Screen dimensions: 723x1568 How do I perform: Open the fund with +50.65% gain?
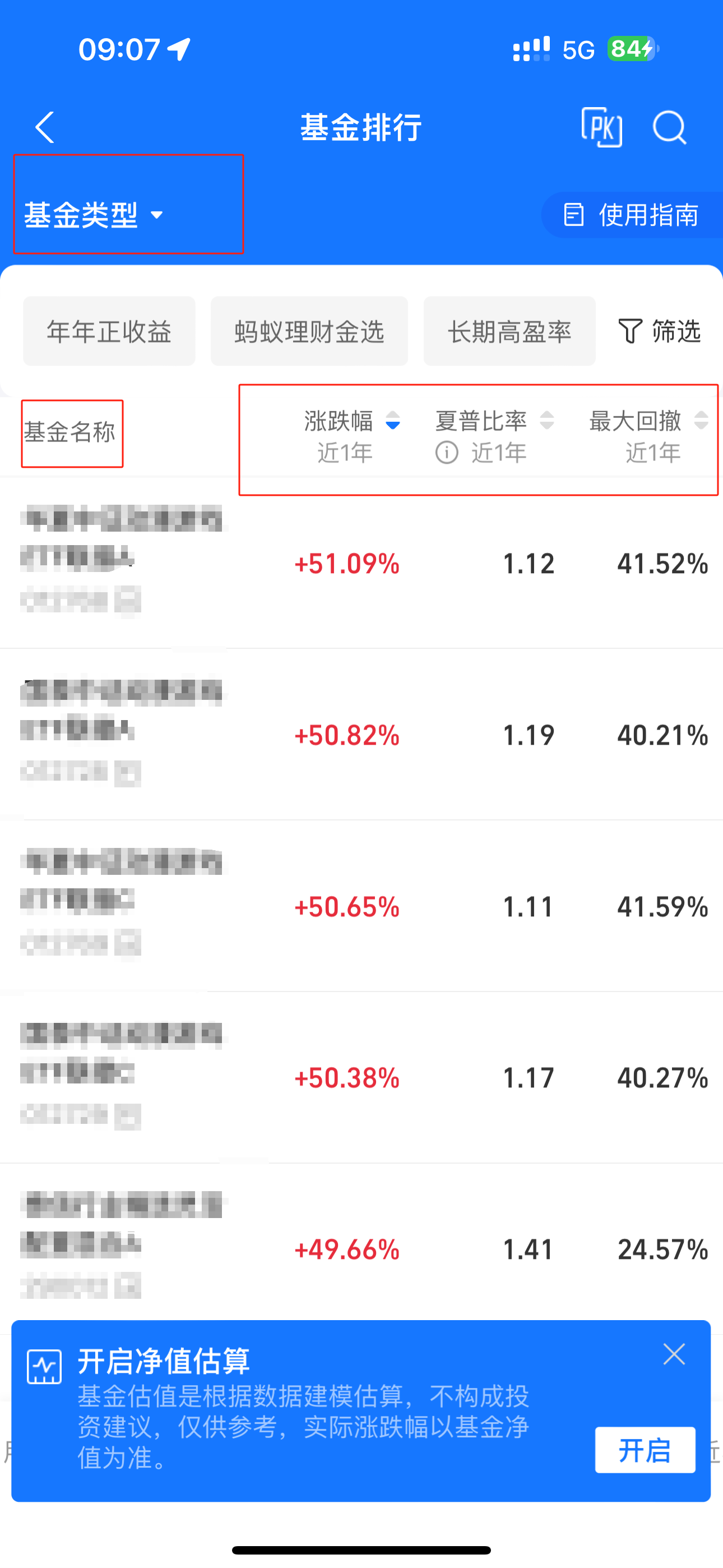coord(361,906)
